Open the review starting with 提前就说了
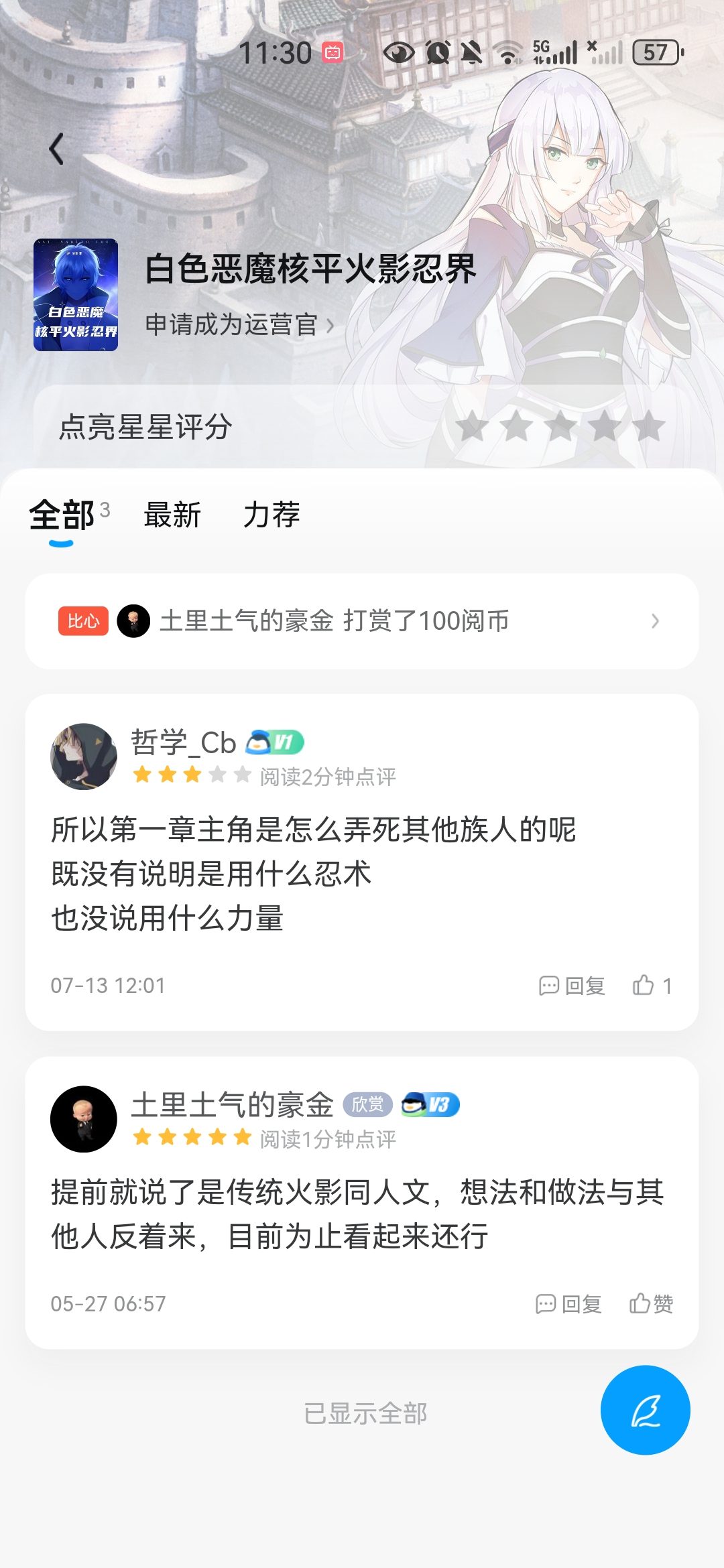This screenshot has width=724, height=1568. (x=358, y=1214)
